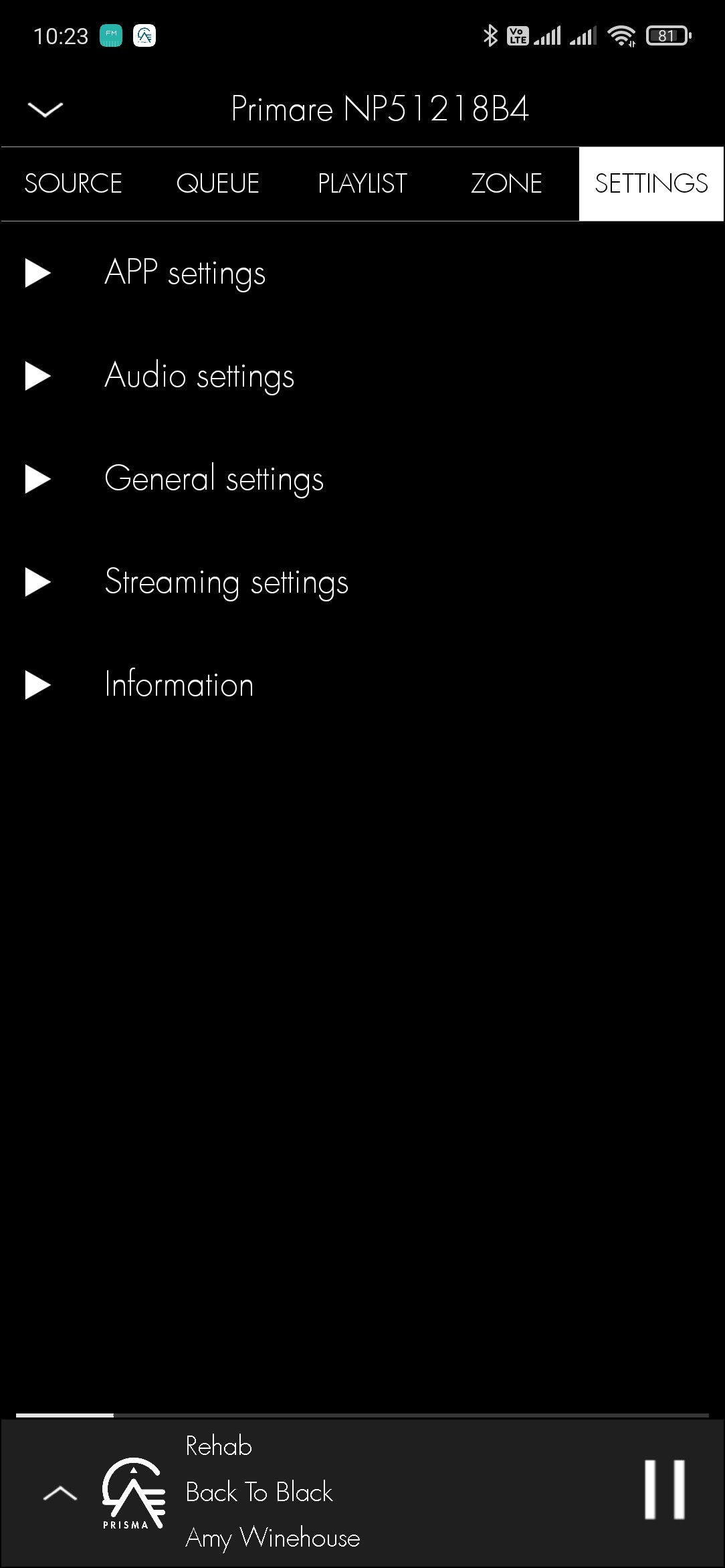The width and height of the screenshot is (725, 1568).
Task: Expand Audio settings
Action: [x=199, y=376]
